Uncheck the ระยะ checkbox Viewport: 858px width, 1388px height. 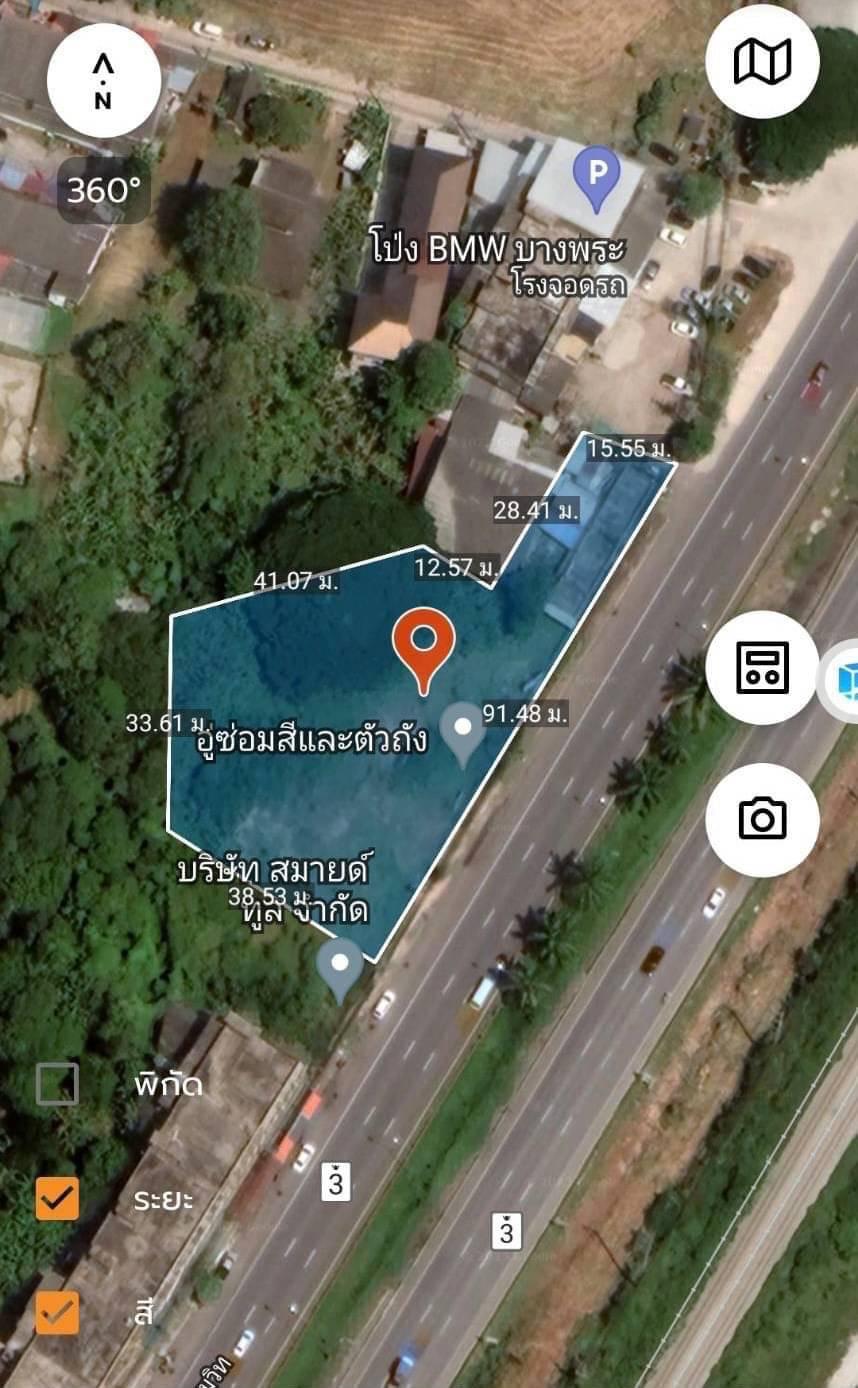point(57,1198)
